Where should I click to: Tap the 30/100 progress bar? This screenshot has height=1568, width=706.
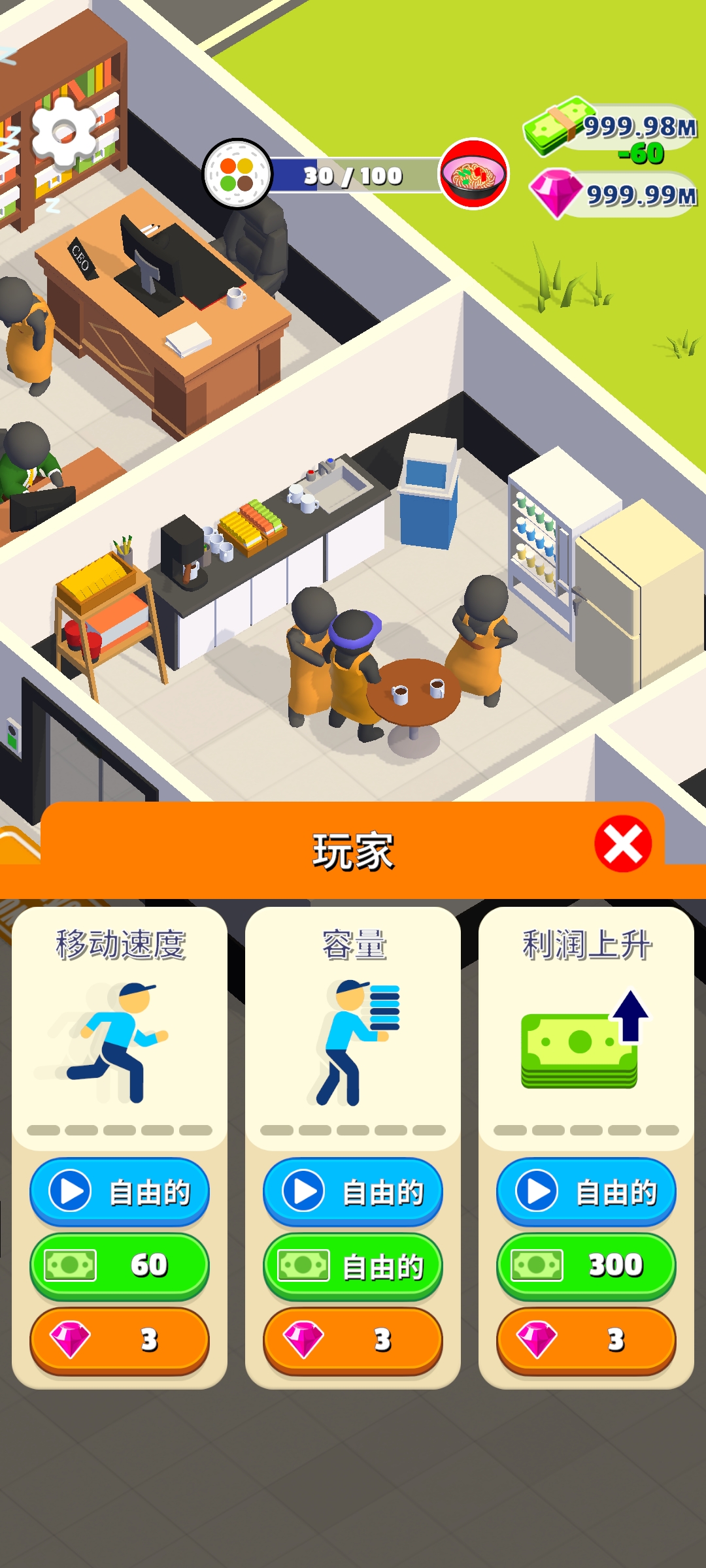(x=353, y=174)
